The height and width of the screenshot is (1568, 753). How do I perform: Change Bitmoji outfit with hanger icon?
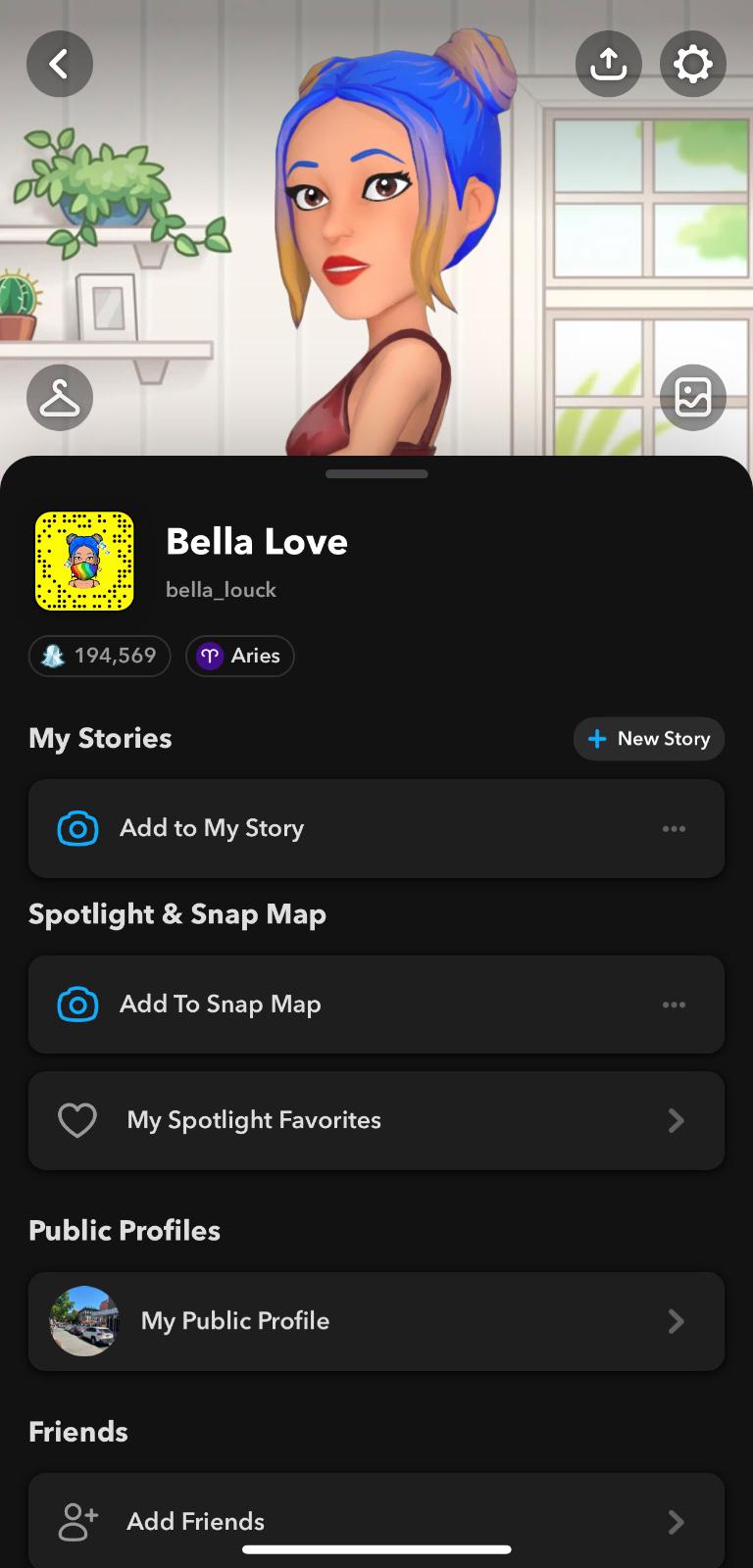tap(60, 398)
